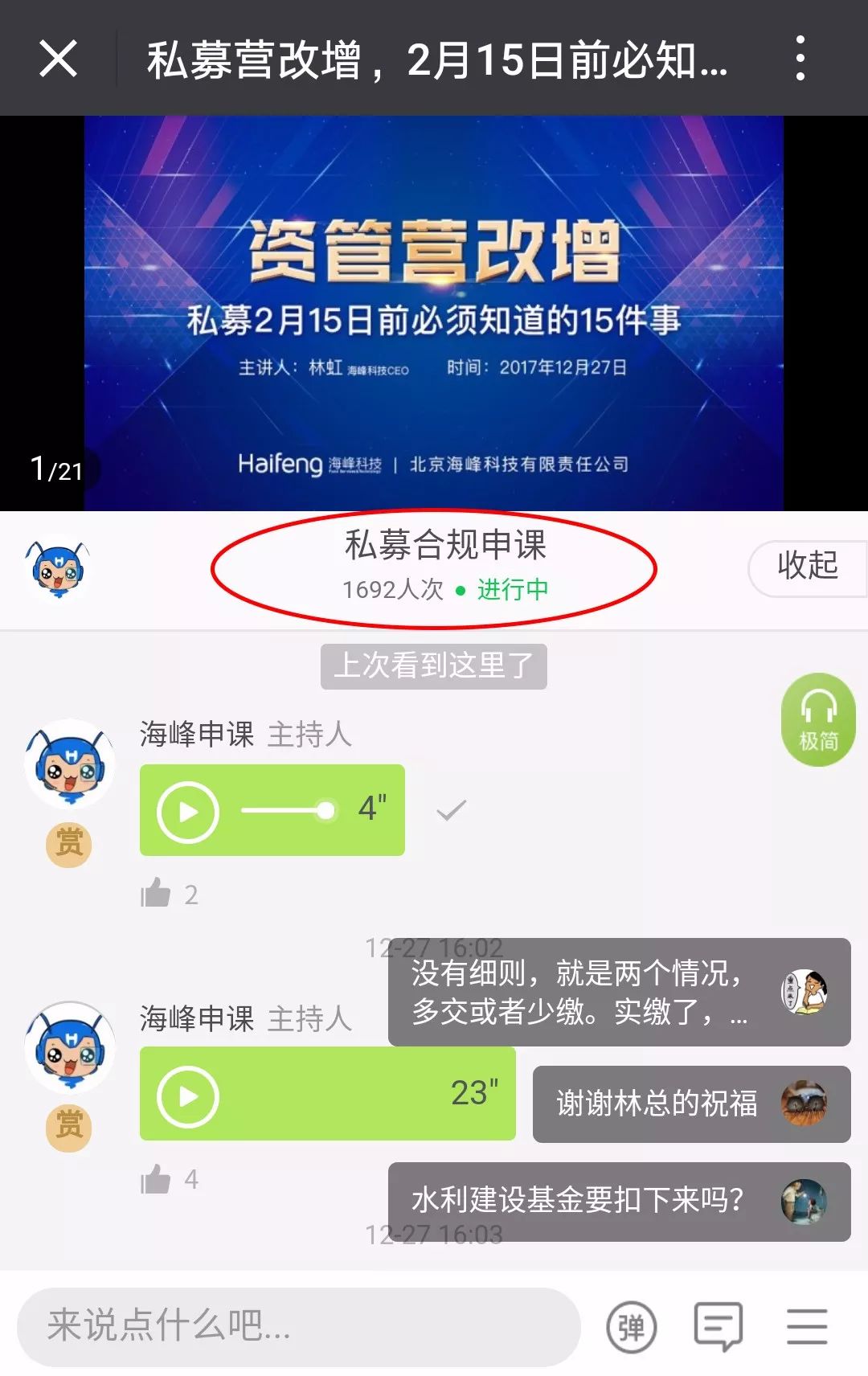Open the channel avatar beside 私募合规申课
The width and height of the screenshot is (868, 1376).
[57, 568]
